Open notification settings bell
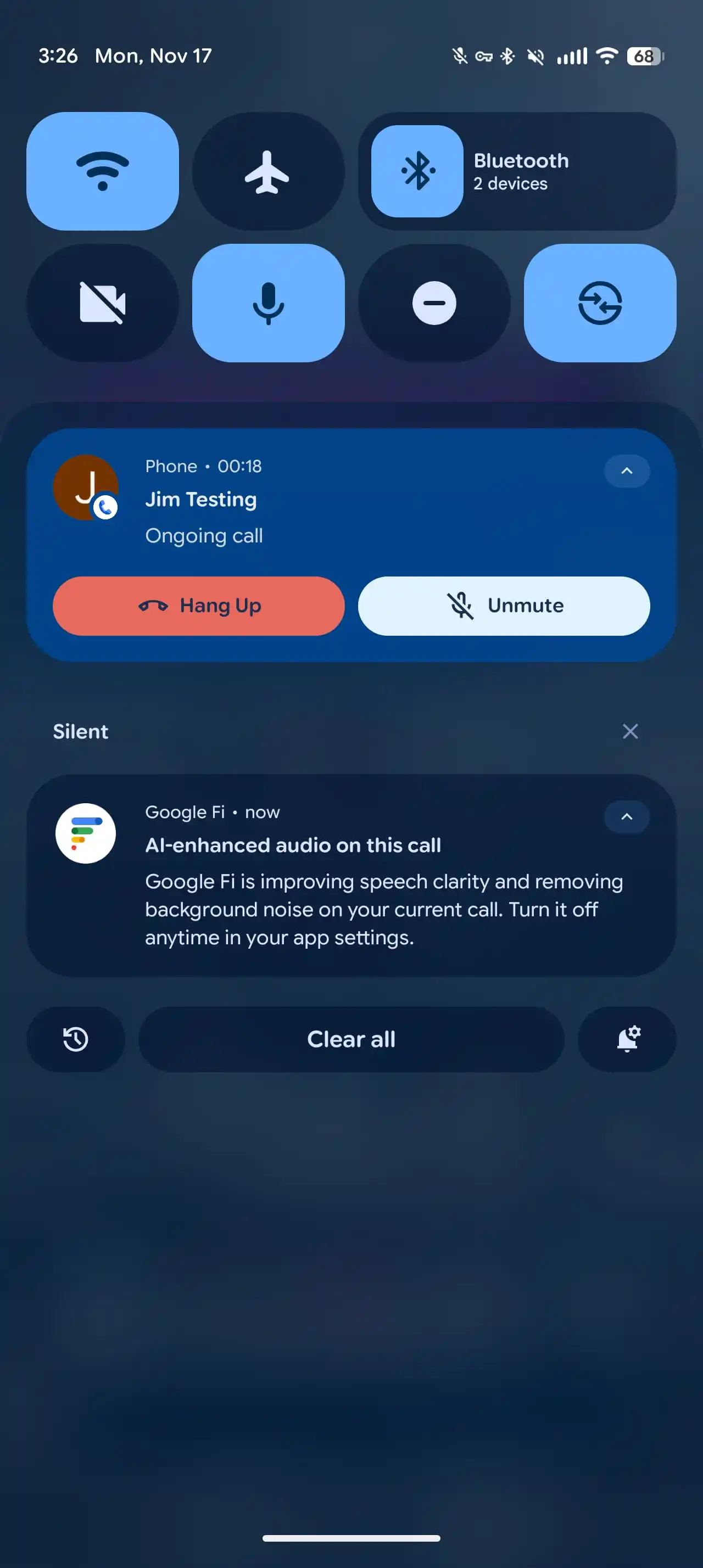703x1568 pixels. point(627,1039)
